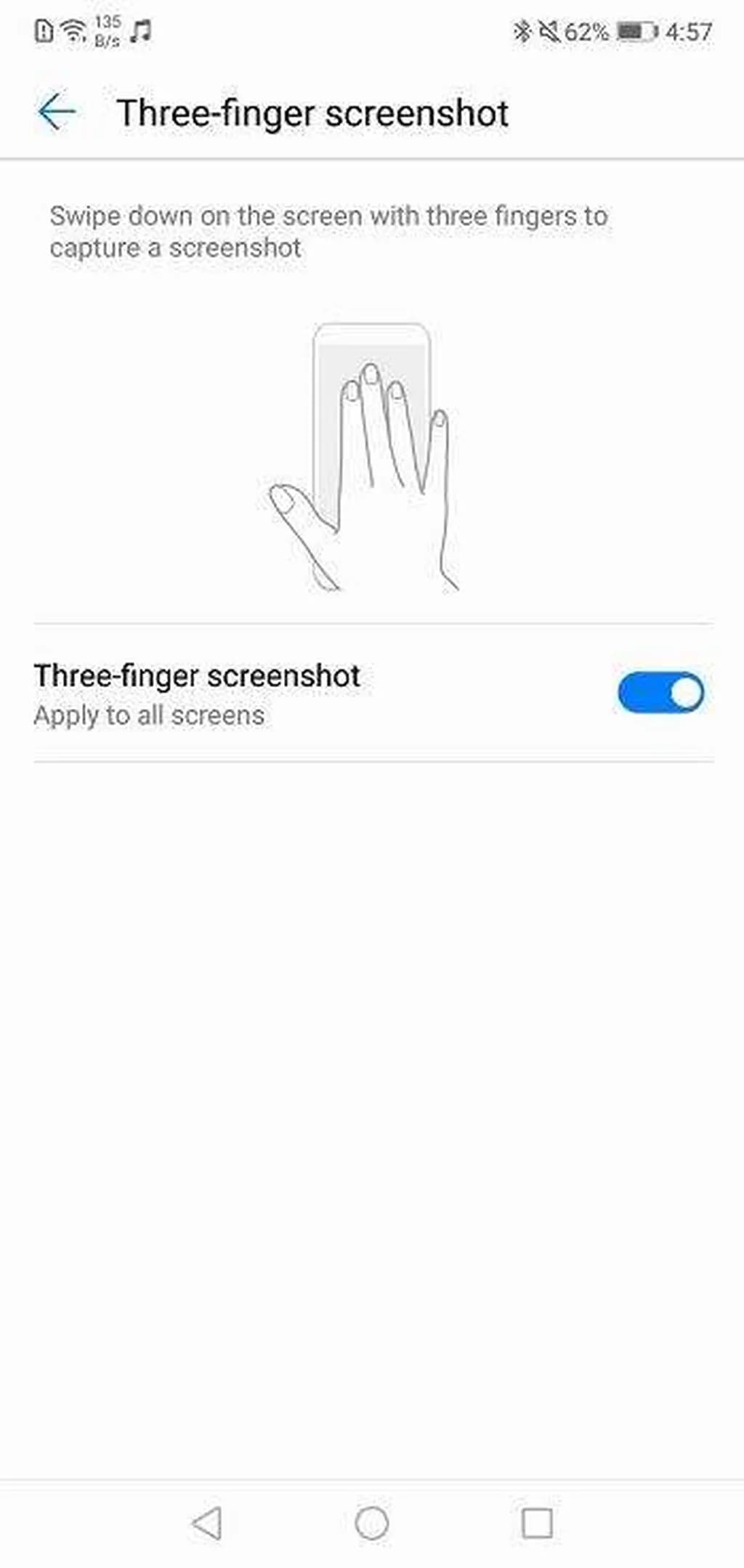The image size is (744, 1568).
Task: Tap the system back triangle button
Action: click(207, 1522)
